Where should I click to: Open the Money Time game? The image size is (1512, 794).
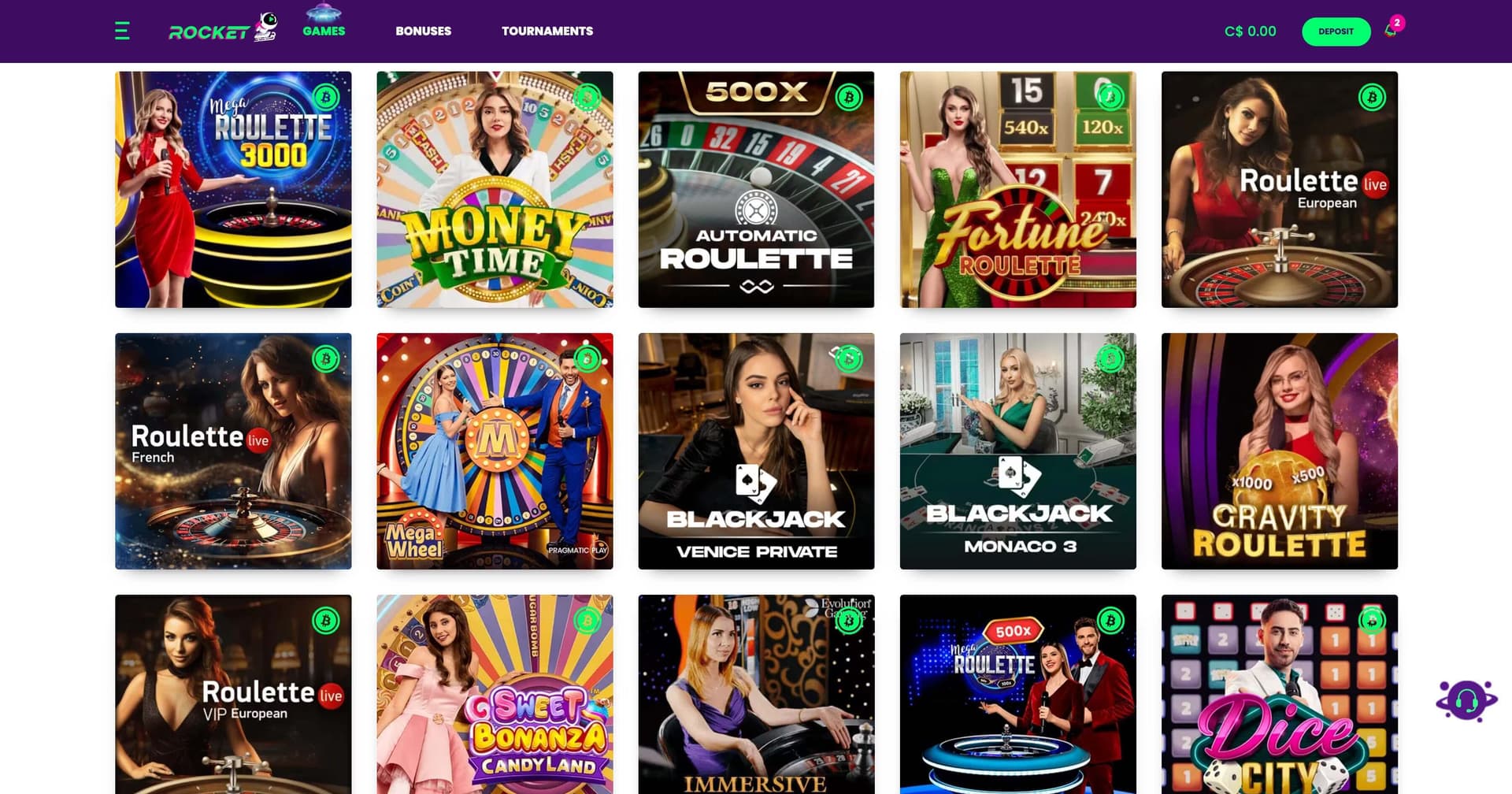coord(495,190)
